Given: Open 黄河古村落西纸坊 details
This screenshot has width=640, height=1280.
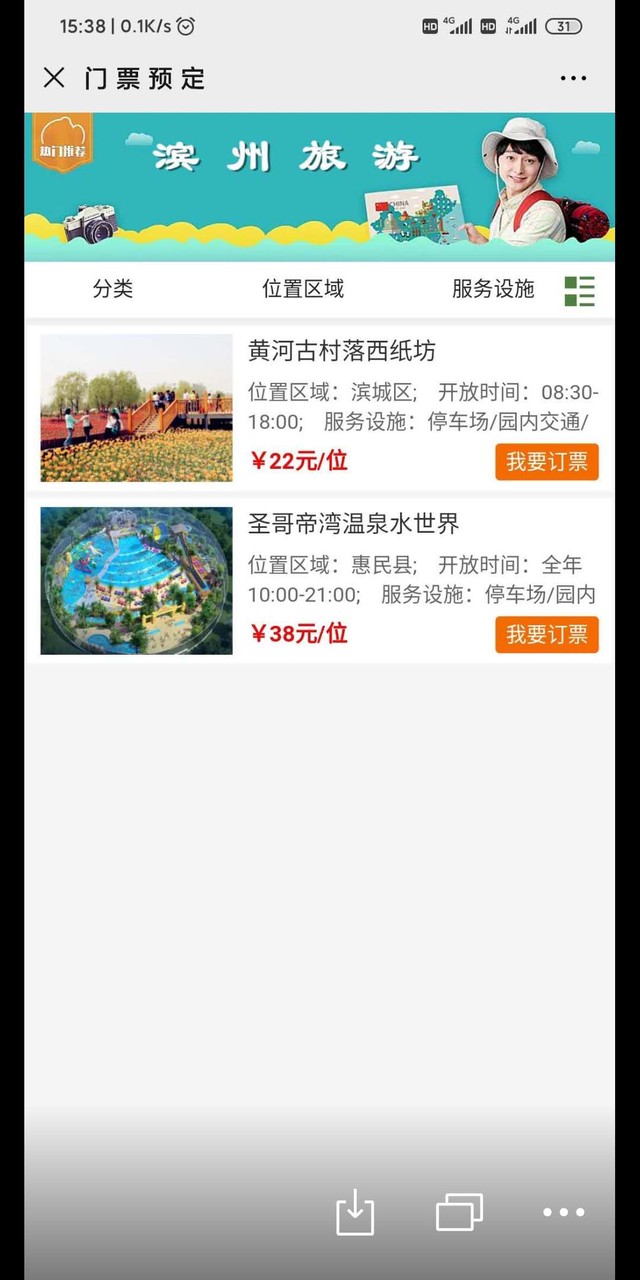Looking at the screenshot, I should [342, 351].
